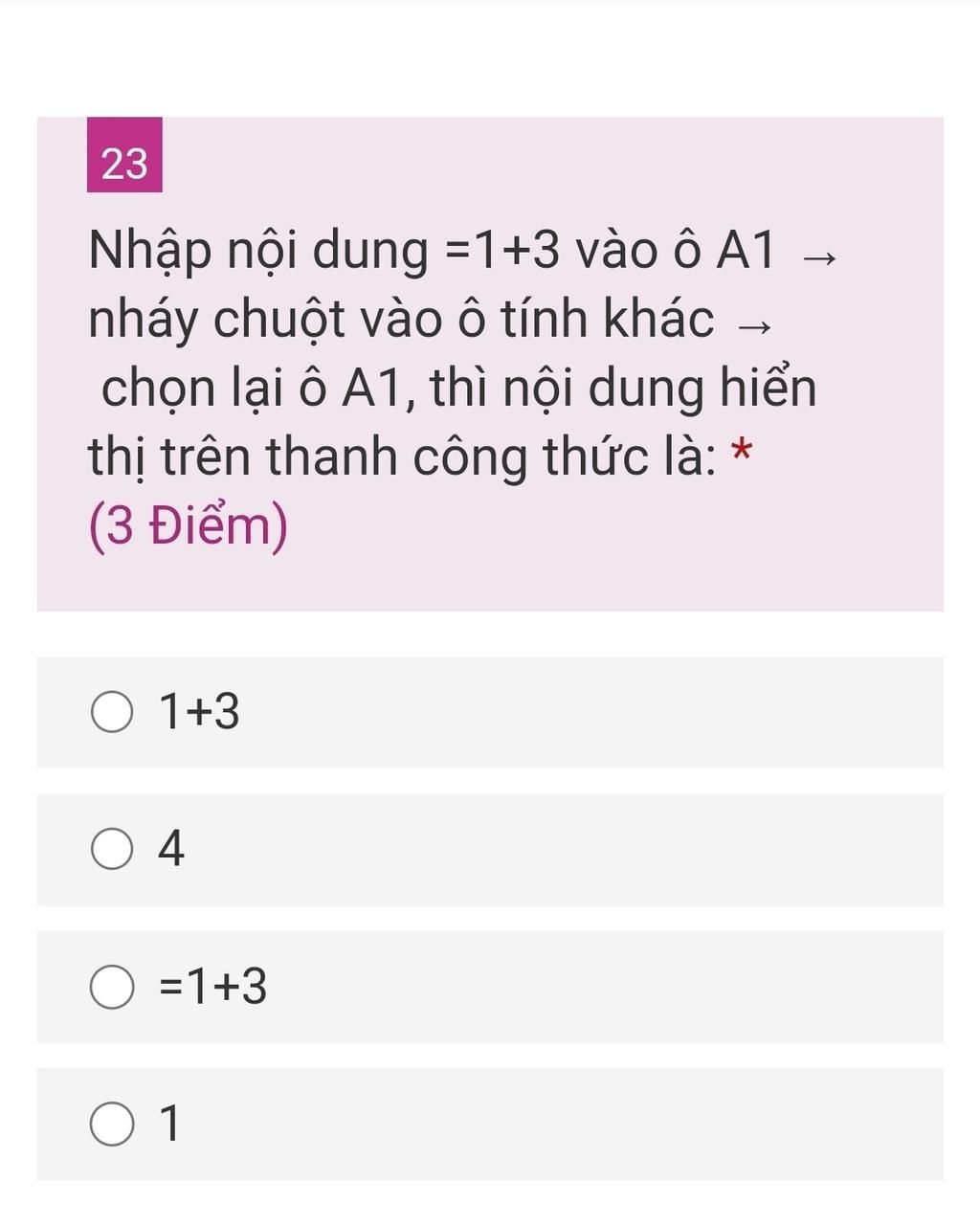Pick the answer option =1+3

[112, 988]
